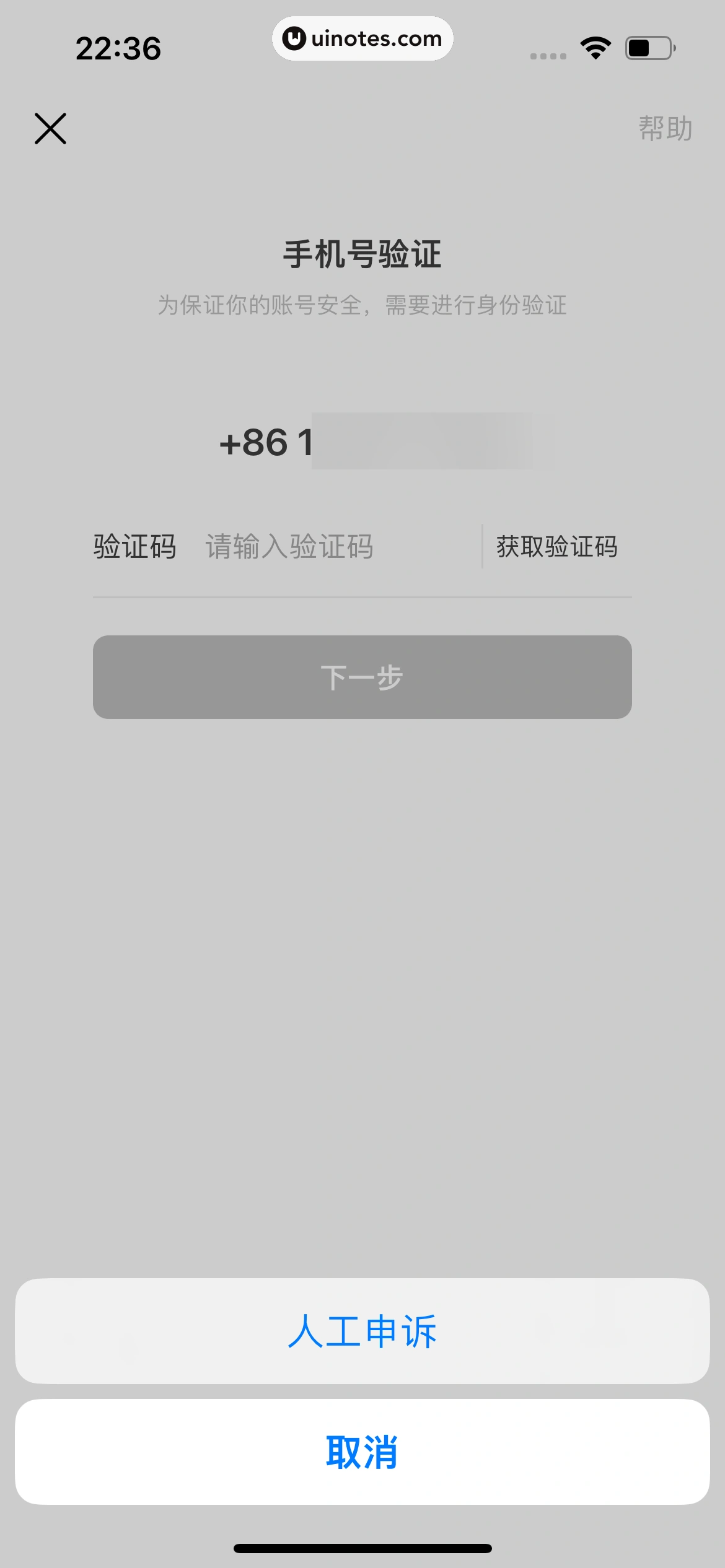Open 帮助 help link
The width and height of the screenshot is (725, 1568).
(x=665, y=128)
